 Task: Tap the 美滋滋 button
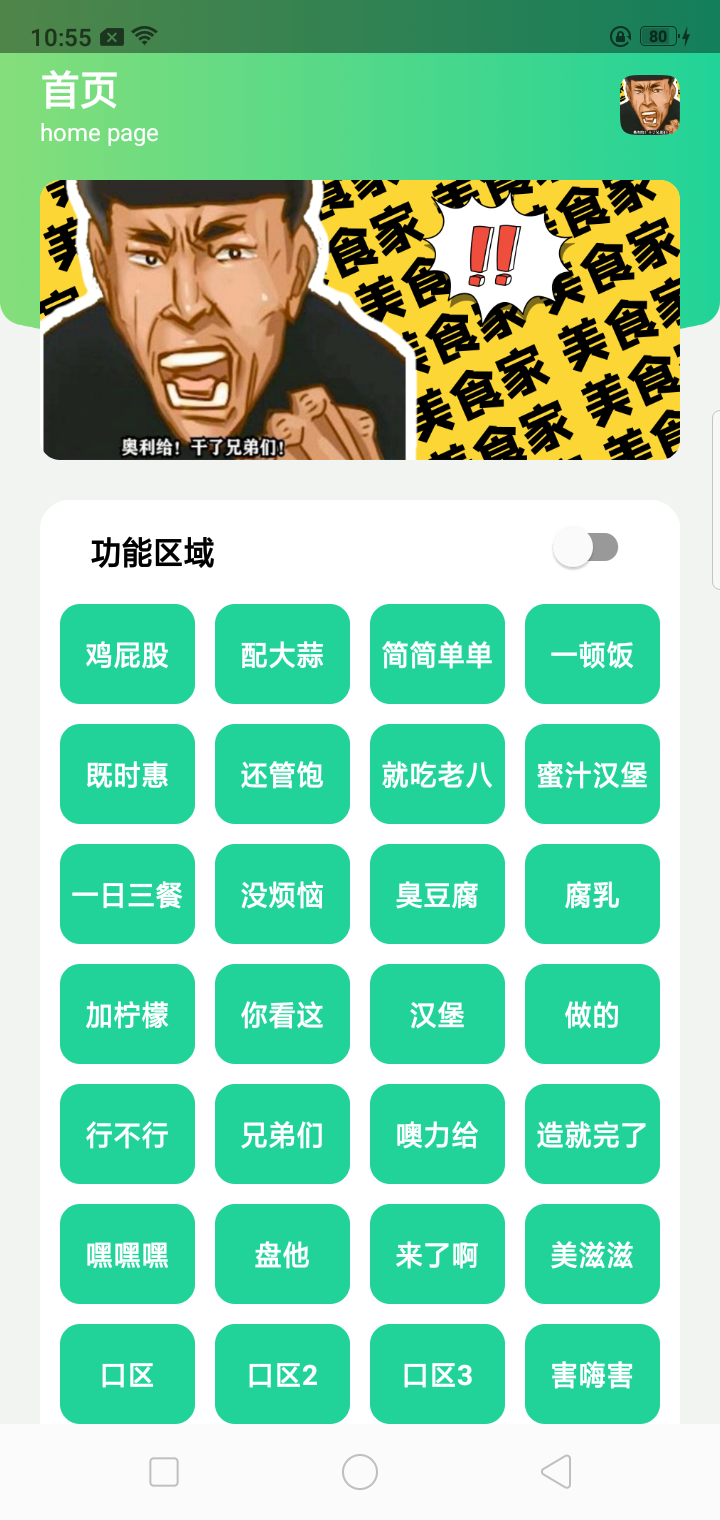tap(592, 1254)
